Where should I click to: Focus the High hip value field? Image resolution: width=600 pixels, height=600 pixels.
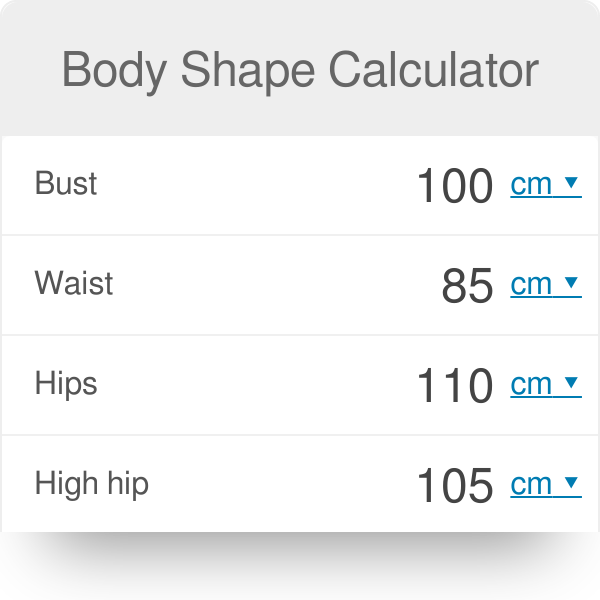[x=454, y=486]
